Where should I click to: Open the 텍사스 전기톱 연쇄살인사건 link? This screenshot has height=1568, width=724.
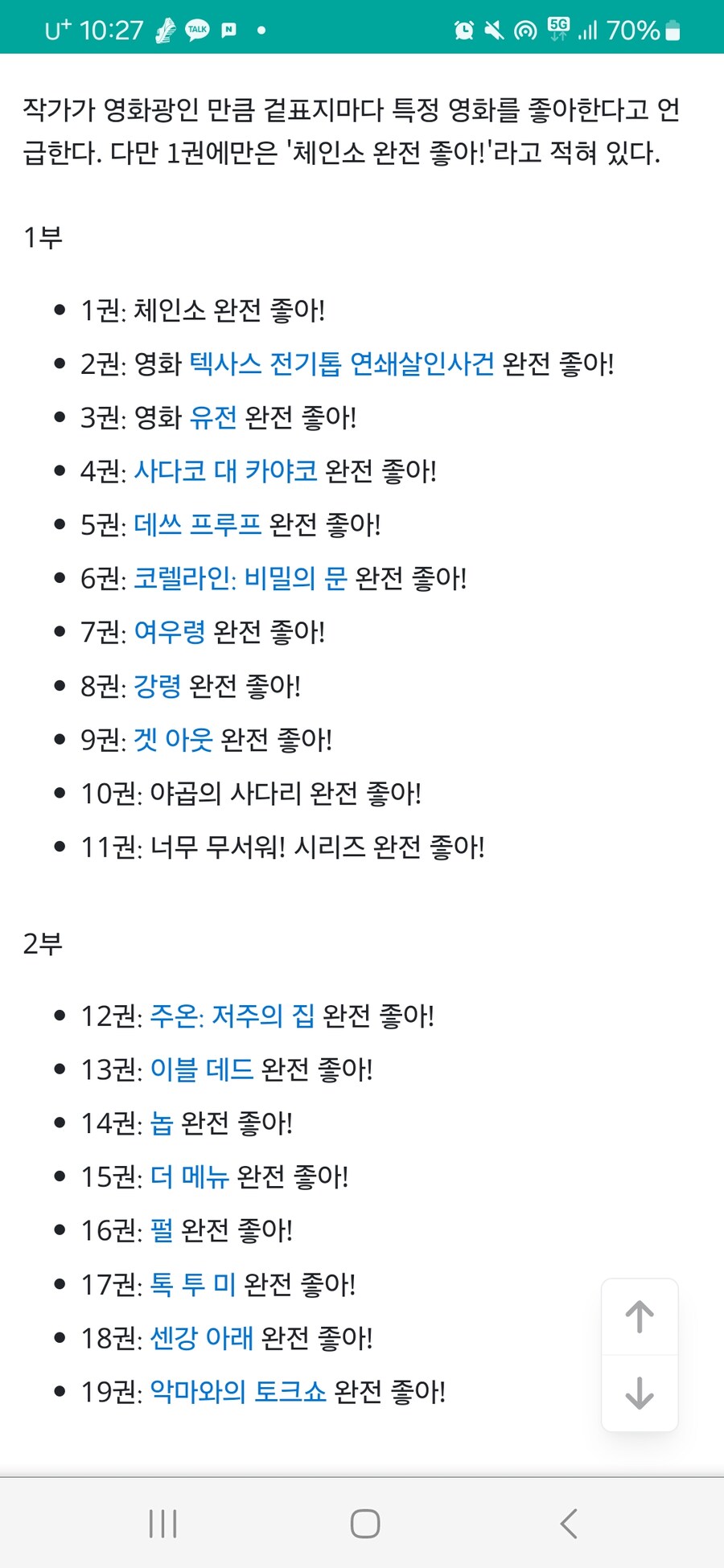pos(342,364)
